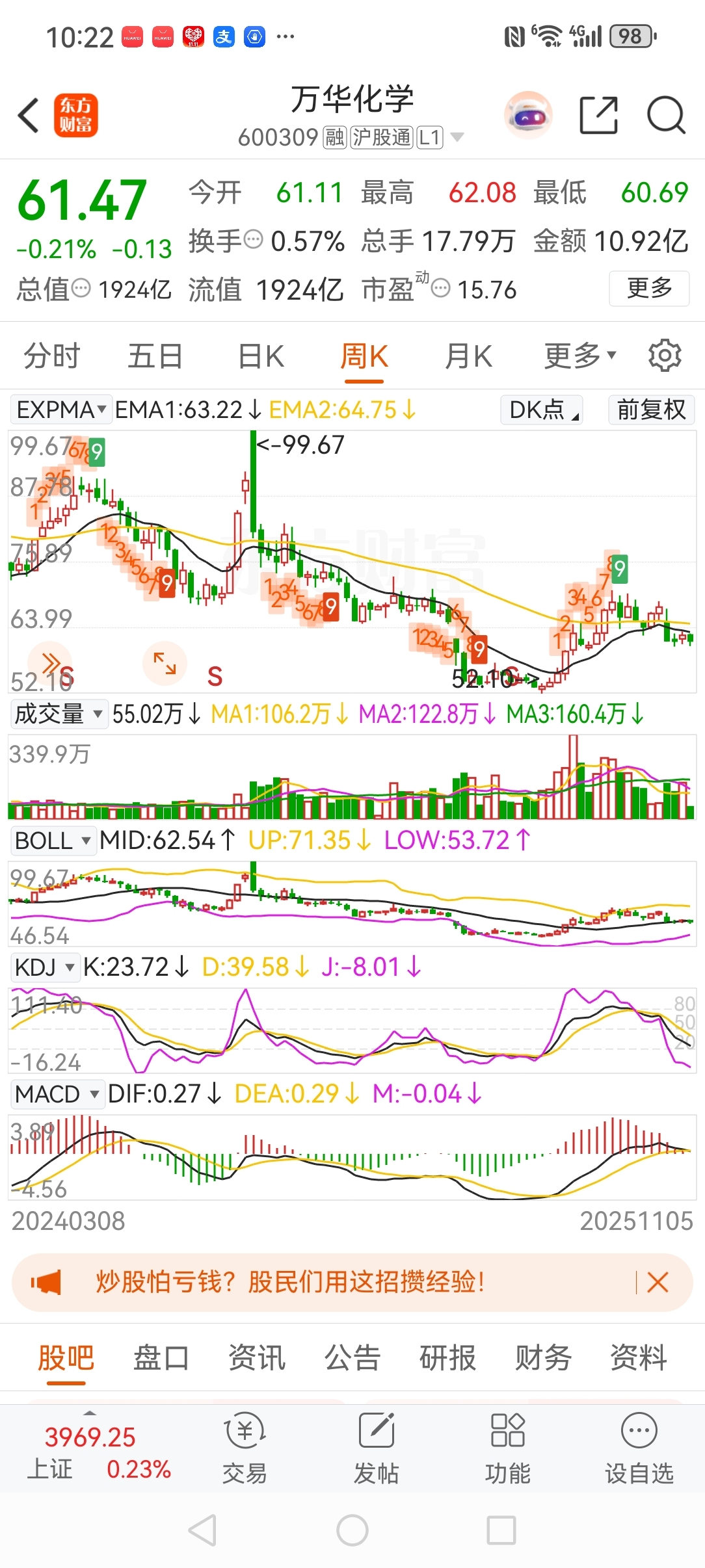Screen dimensions: 705x1568
Task: Switch to the 分时 chart tab
Action: tap(52, 356)
